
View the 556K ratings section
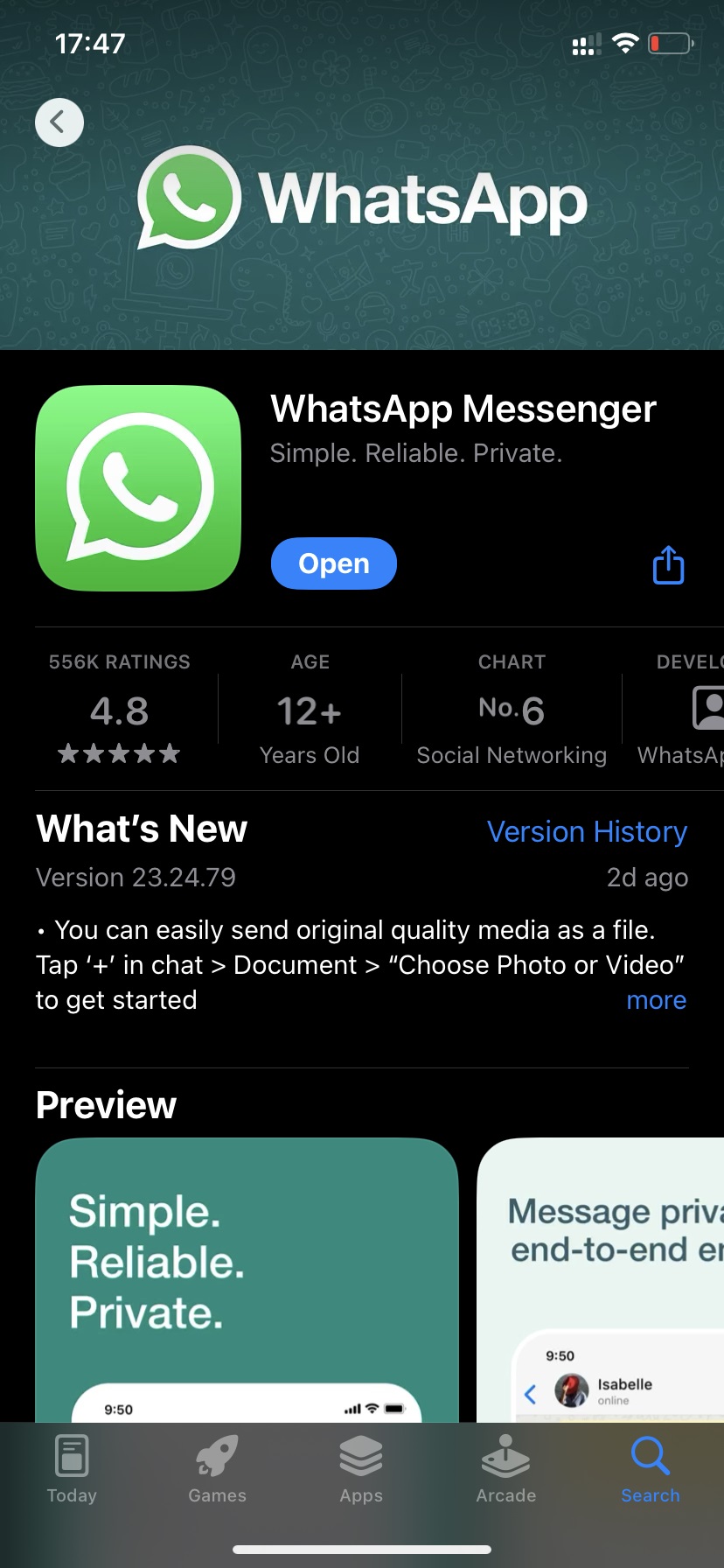tap(120, 709)
